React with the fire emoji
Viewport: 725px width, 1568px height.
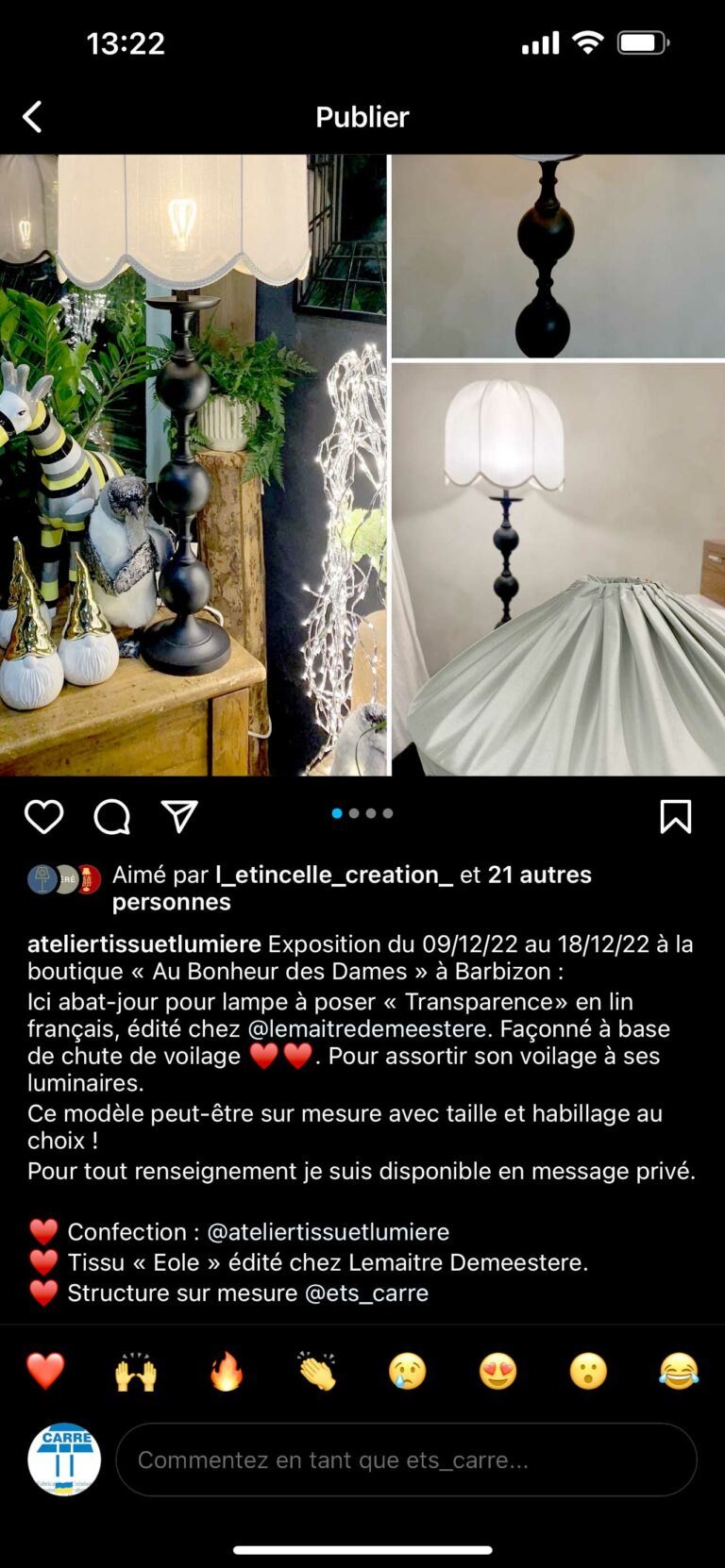coord(227,1371)
